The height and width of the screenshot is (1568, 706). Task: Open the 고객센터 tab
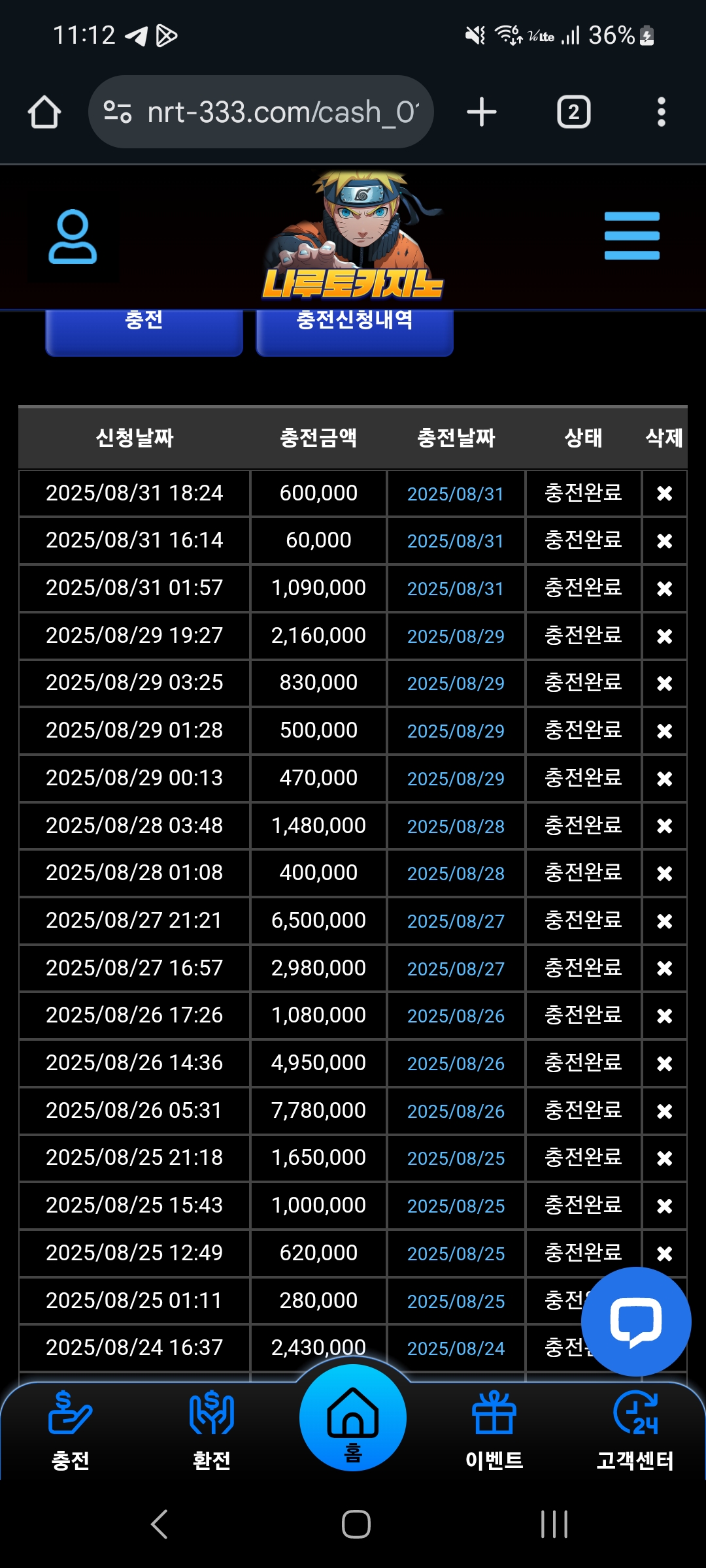[635, 1431]
